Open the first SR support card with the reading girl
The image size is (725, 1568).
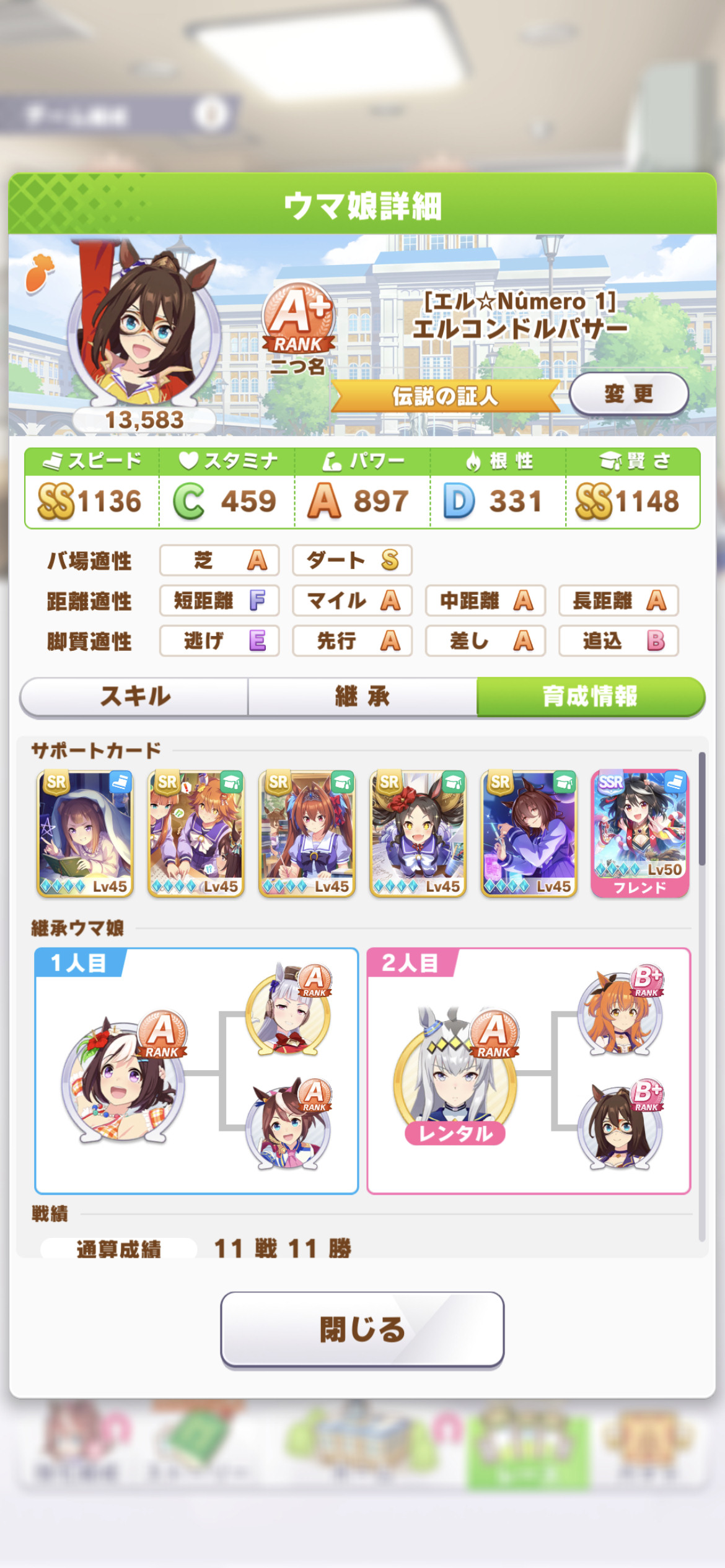point(85,834)
